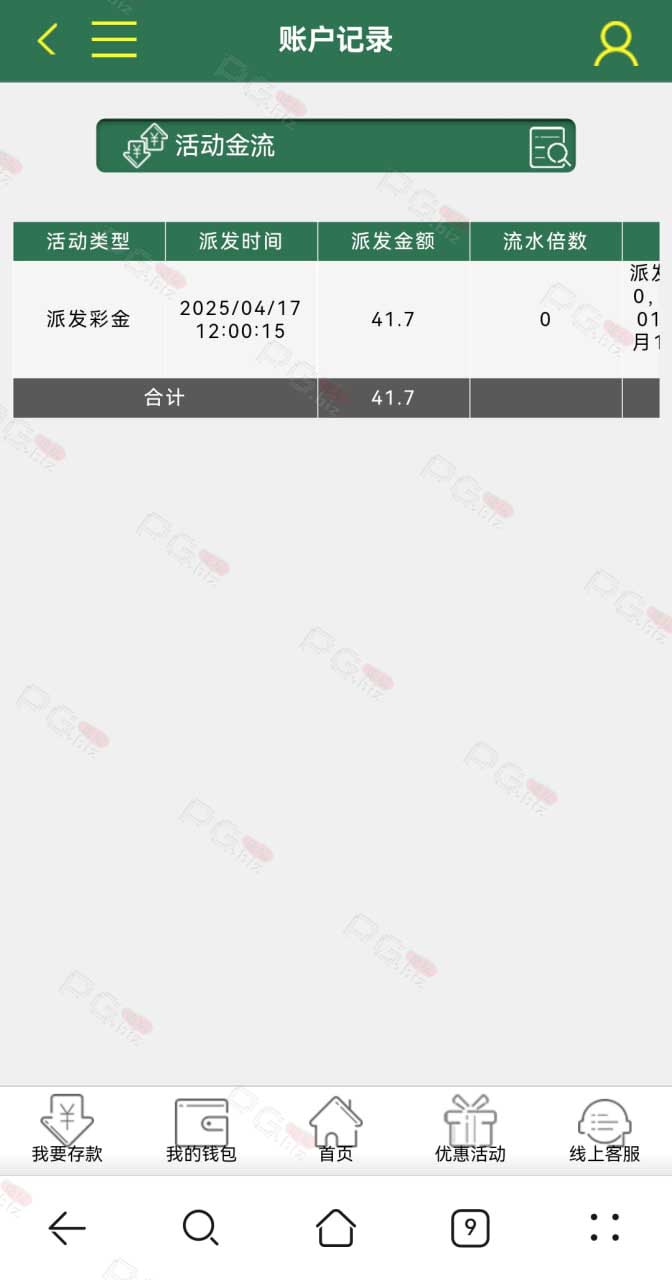The width and height of the screenshot is (672, 1280).
Task: Open the browser four-dot menu
Action: [x=605, y=1227]
